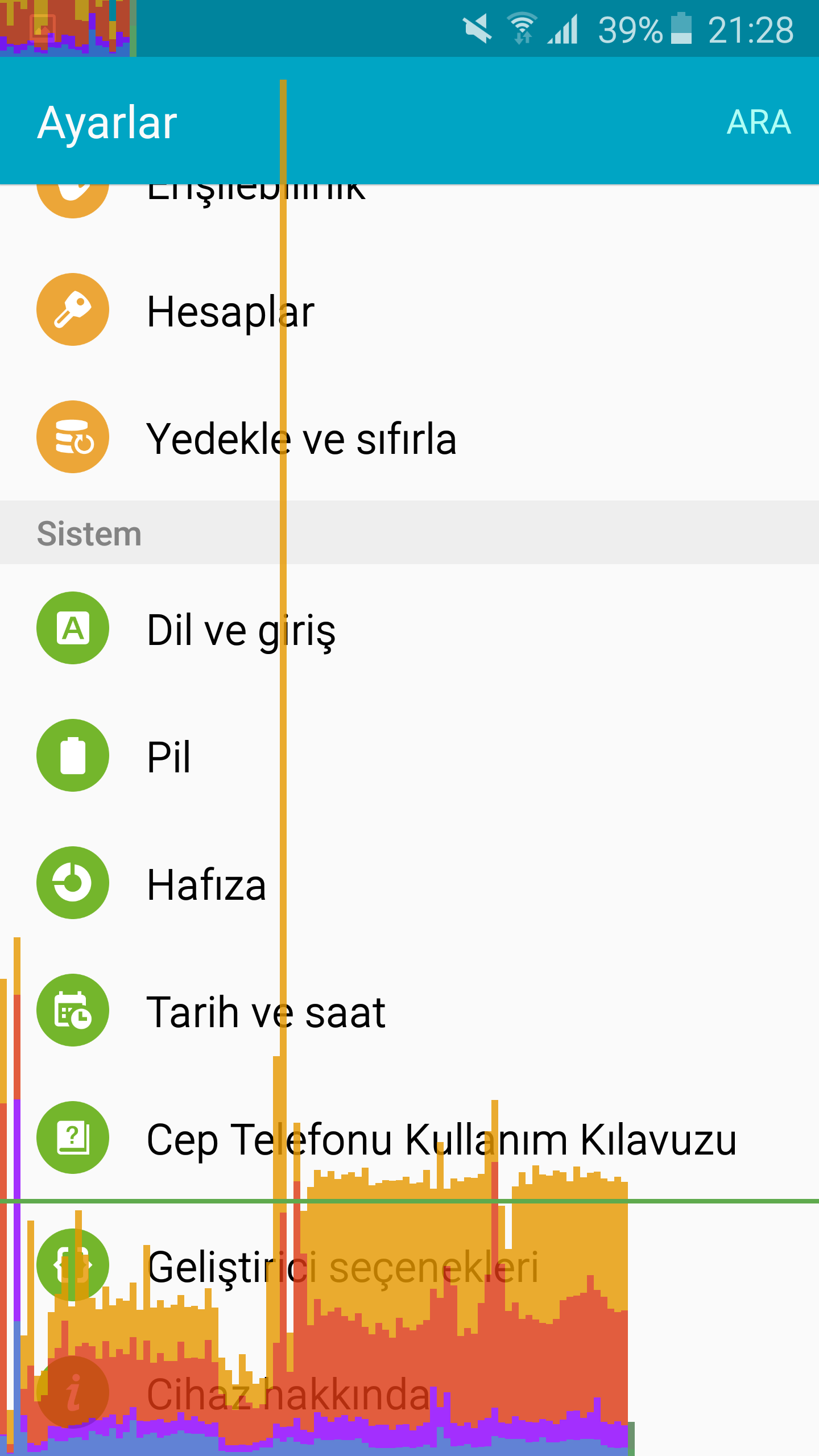Tap the ARA search button

[x=759, y=122]
